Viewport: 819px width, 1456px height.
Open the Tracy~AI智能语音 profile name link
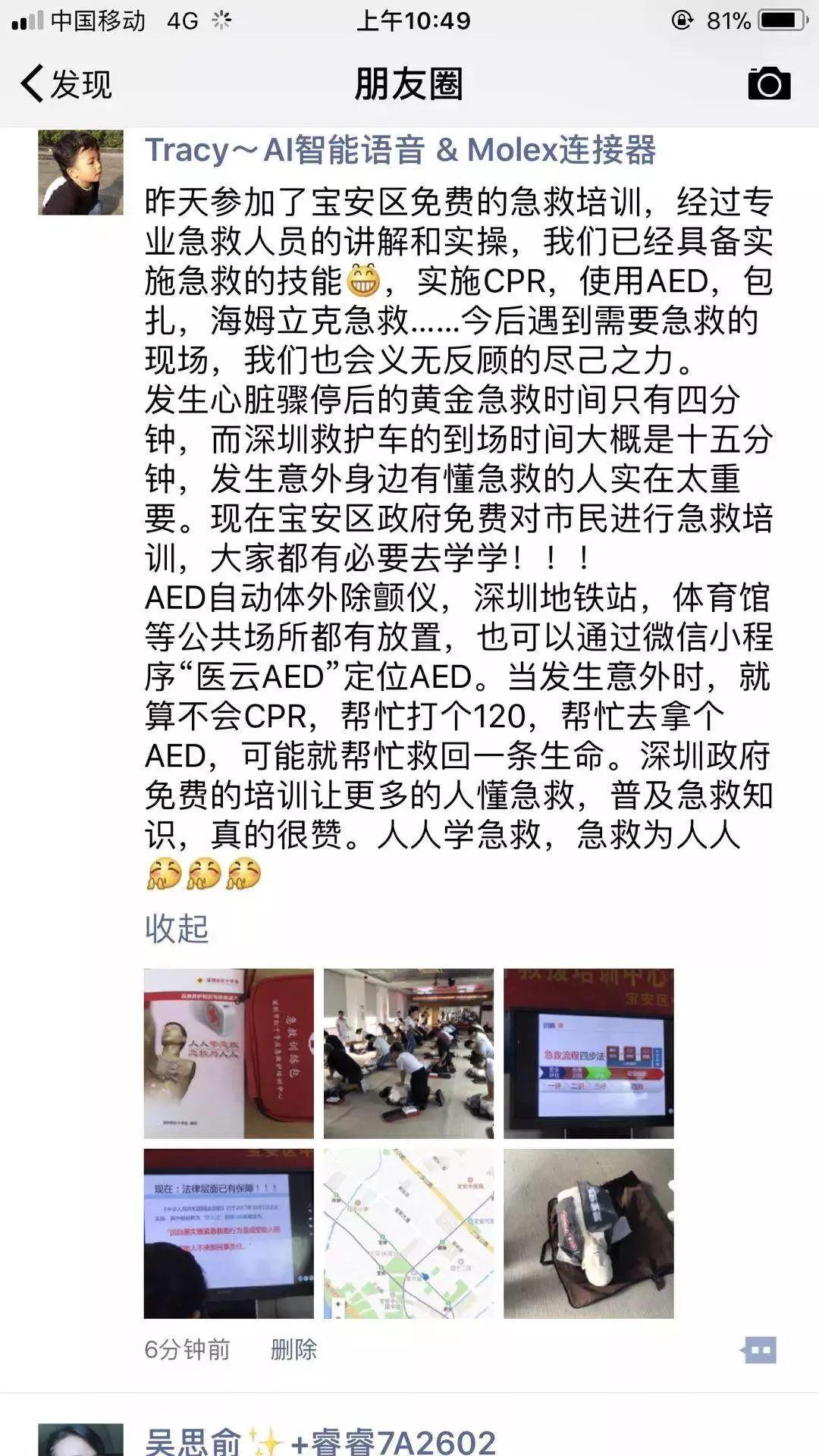pyautogui.click(x=400, y=150)
